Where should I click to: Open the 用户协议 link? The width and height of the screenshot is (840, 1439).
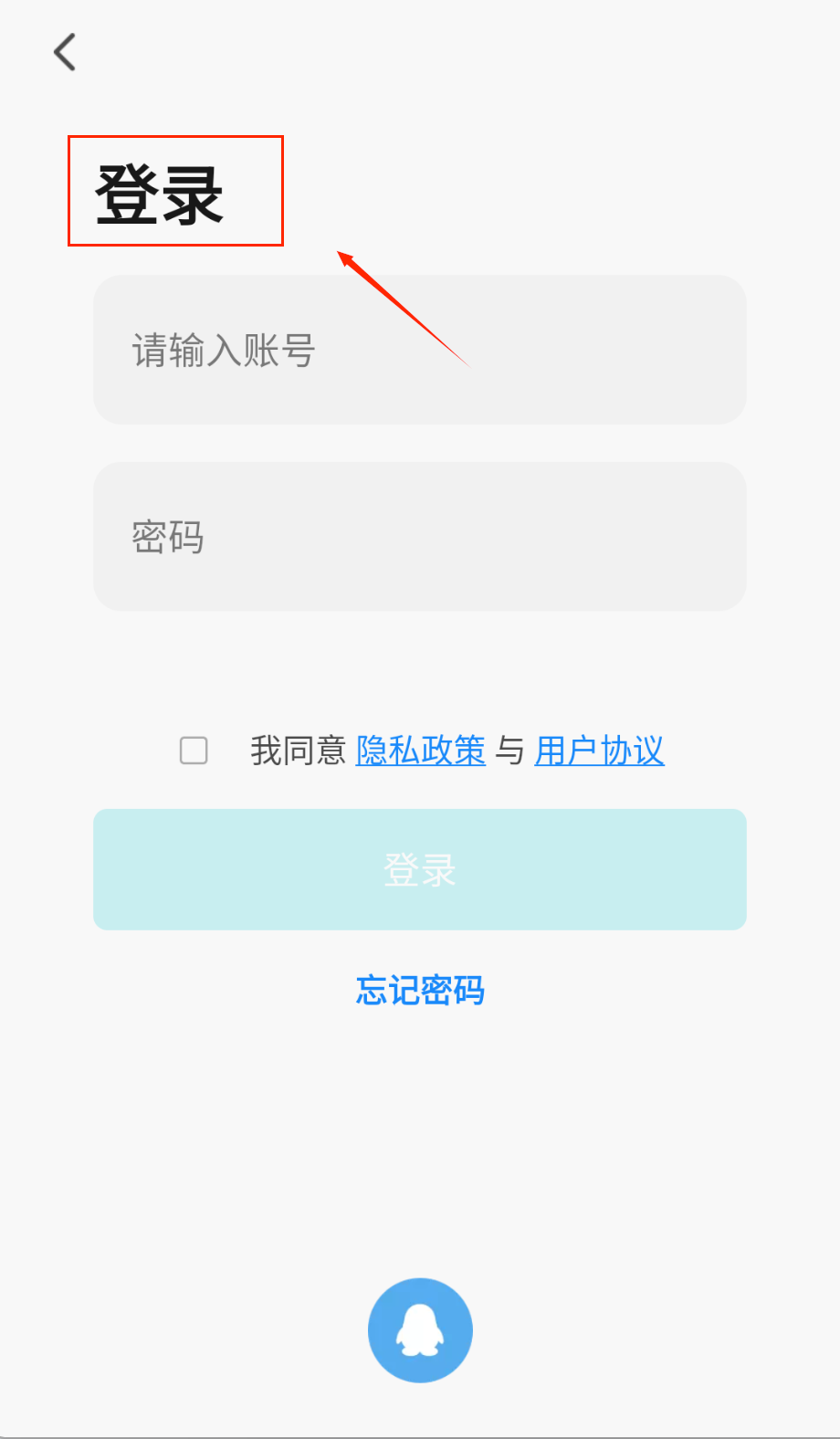point(599,751)
